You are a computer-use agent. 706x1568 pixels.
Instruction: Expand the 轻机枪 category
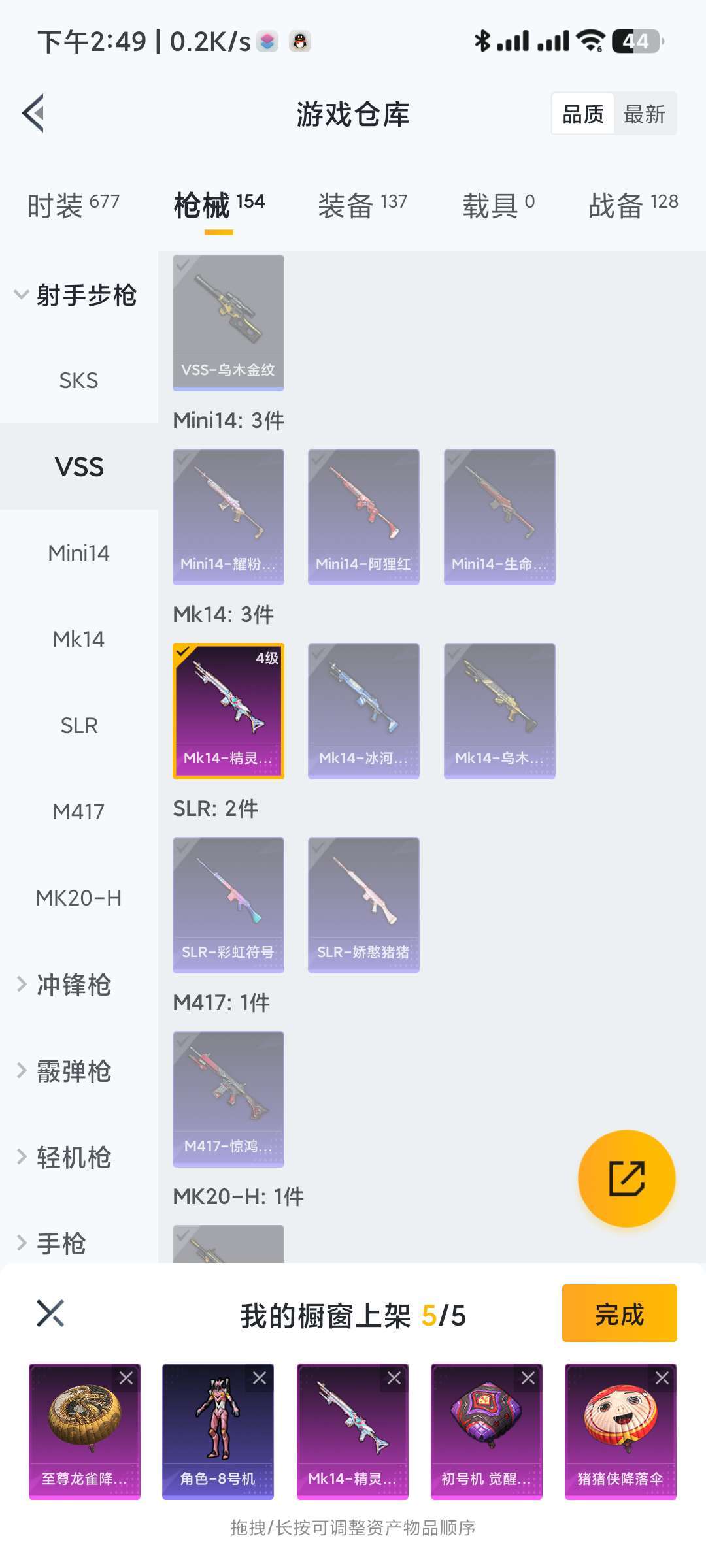65,1157
